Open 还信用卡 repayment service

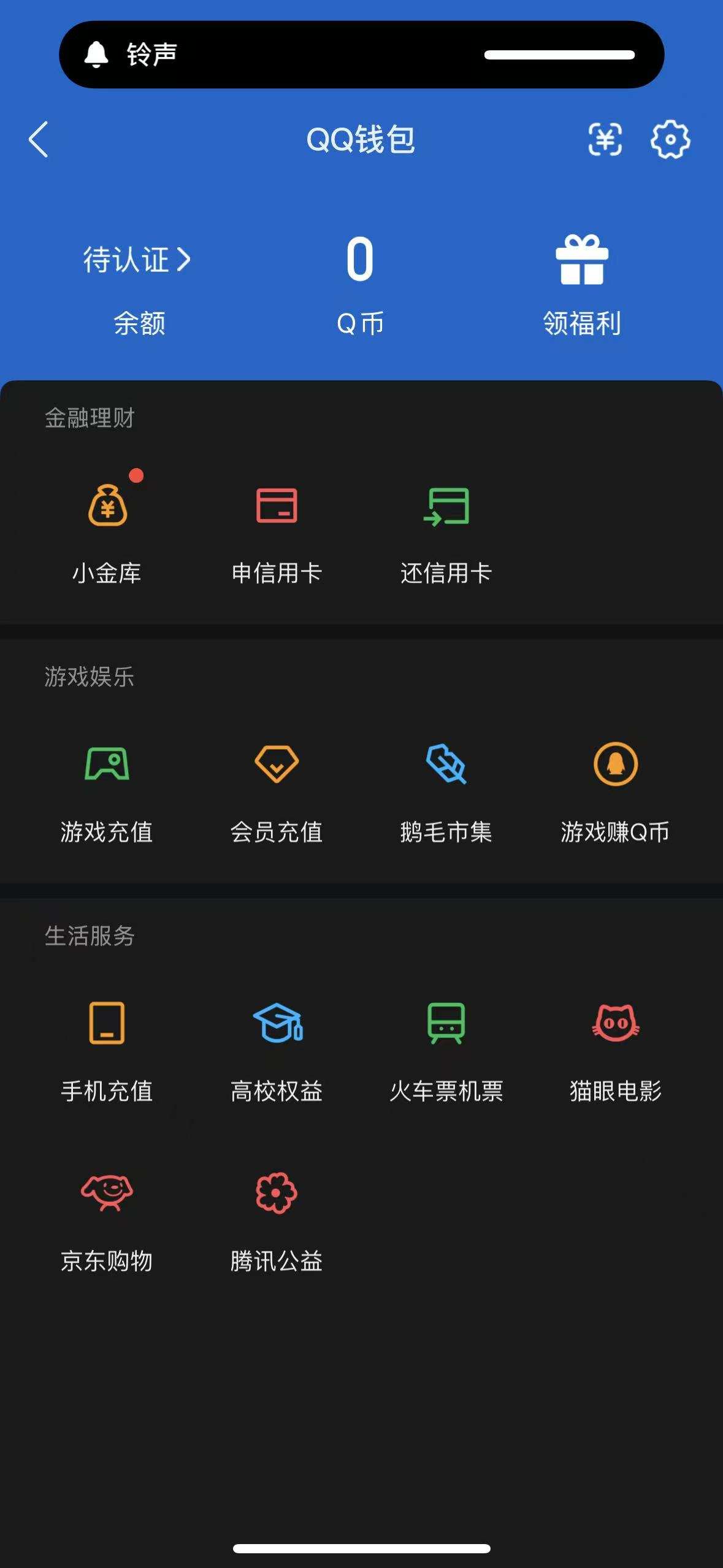pyautogui.click(x=447, y=529)
